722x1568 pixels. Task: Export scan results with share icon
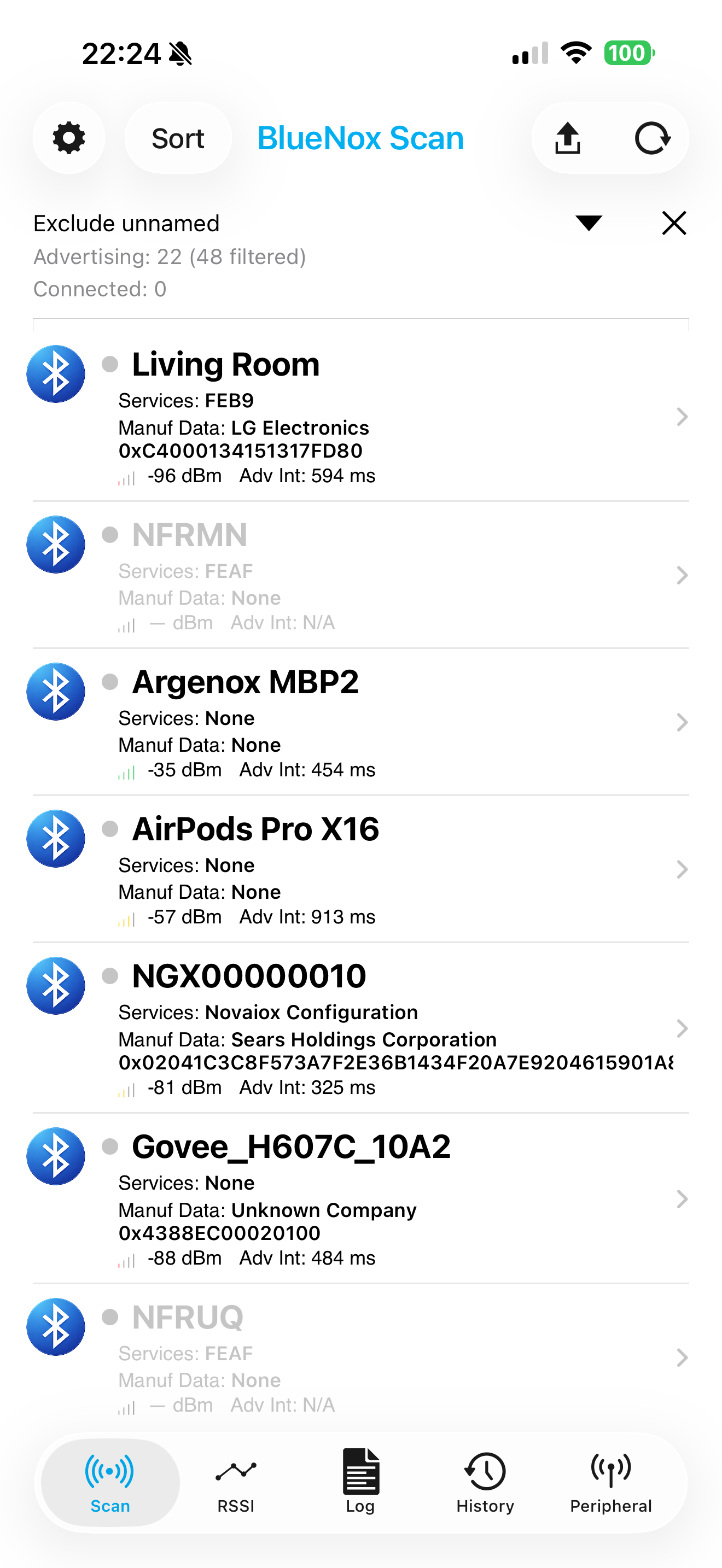click(567, 138)
